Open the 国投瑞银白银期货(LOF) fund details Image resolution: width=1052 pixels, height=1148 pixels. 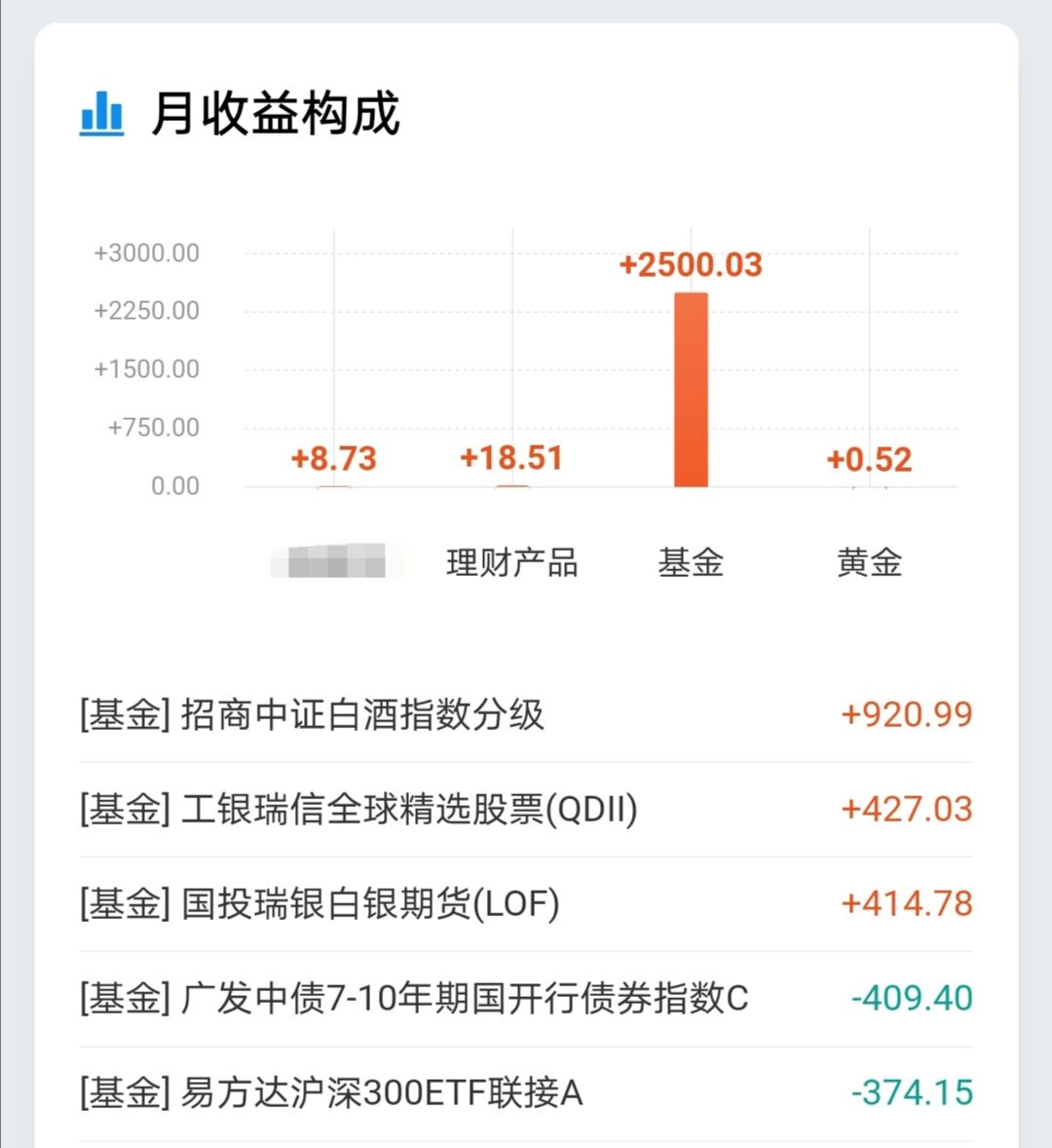pyautogui.click(x=526, y=903)
